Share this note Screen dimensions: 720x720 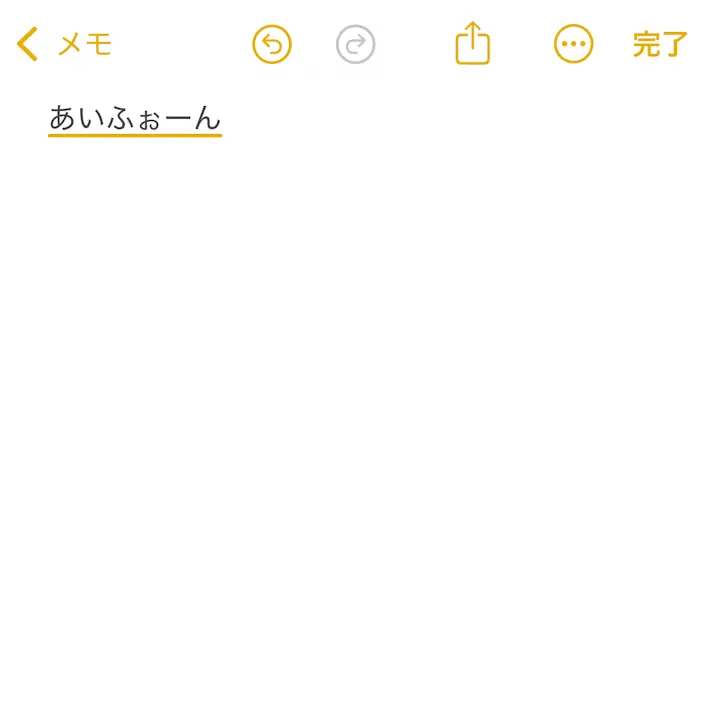[472, 44]
